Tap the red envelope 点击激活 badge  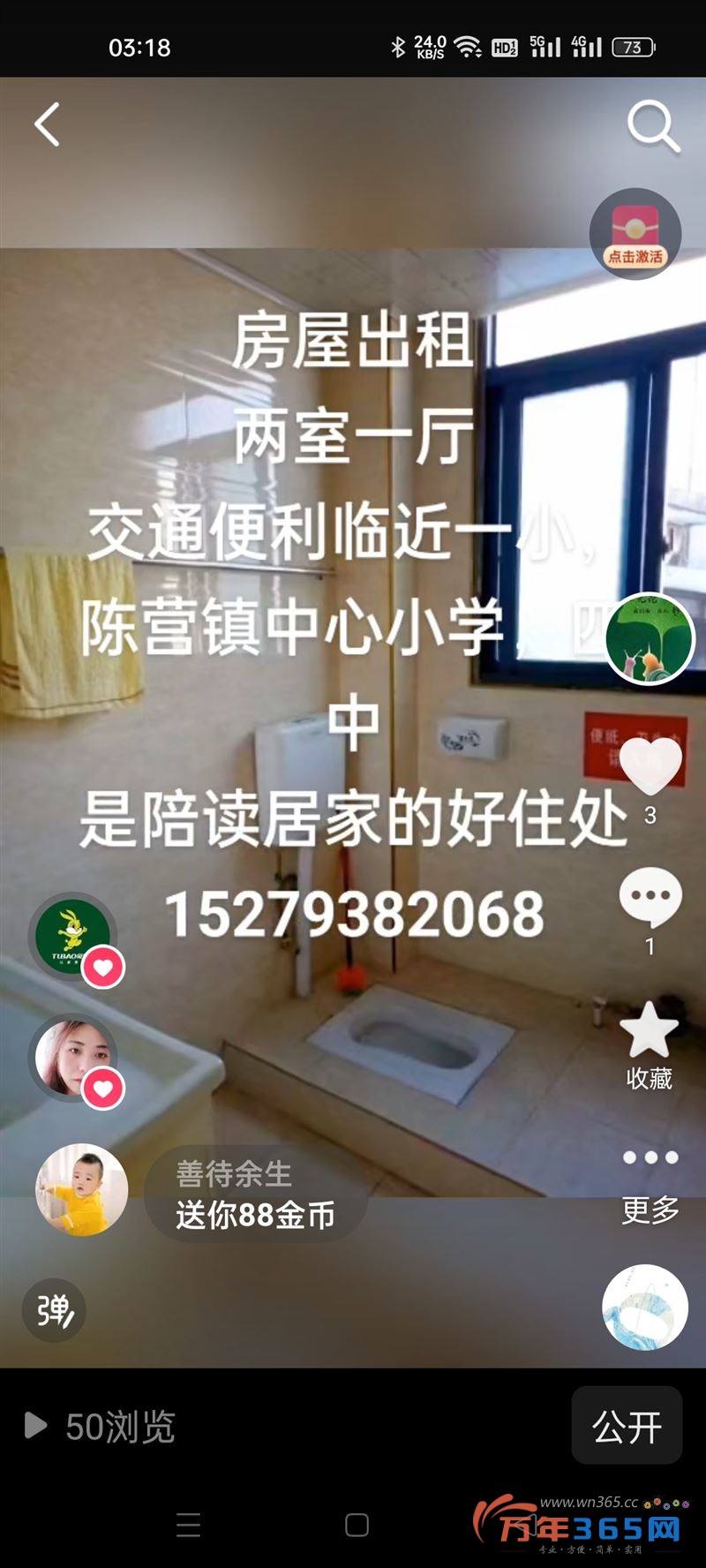635,234
